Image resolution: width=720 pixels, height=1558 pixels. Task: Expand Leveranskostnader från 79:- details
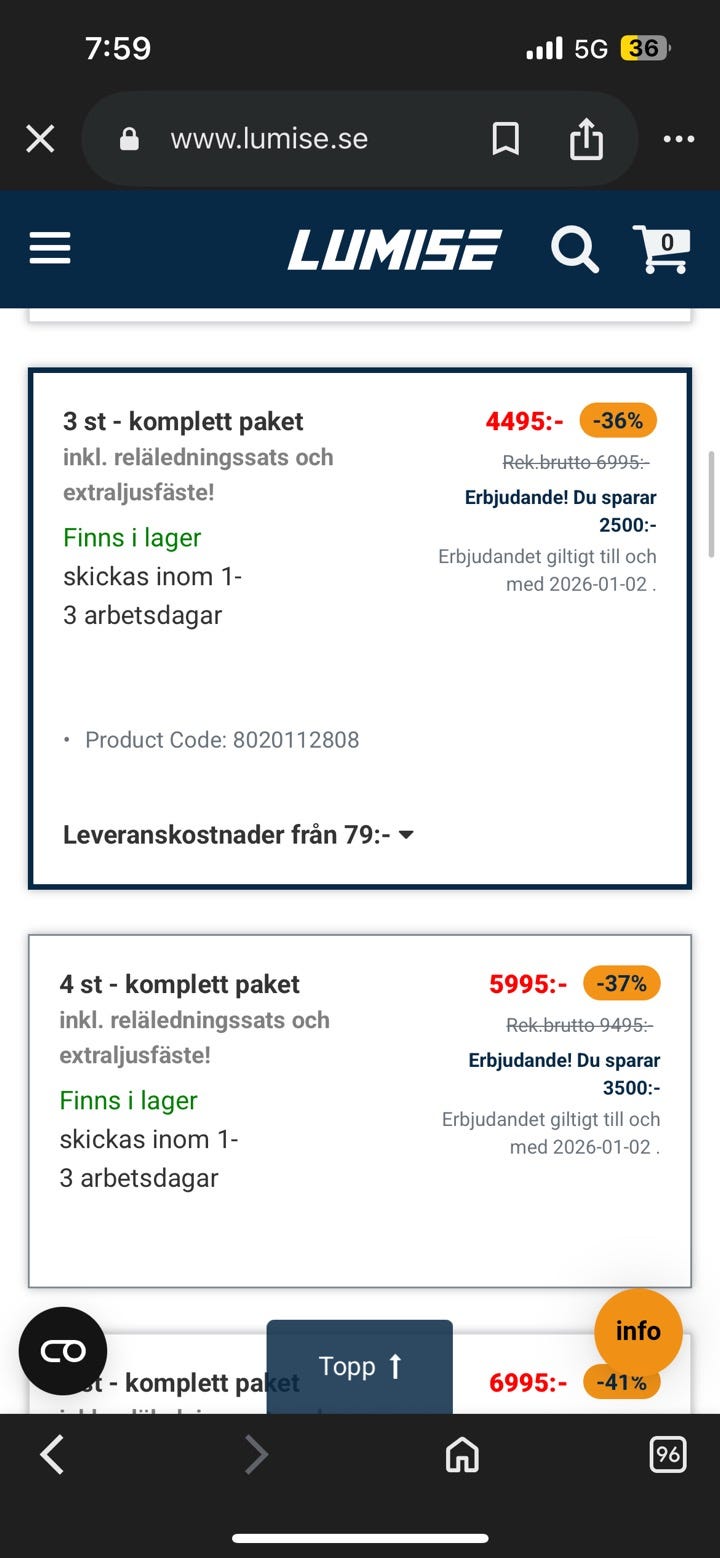[x=238, y=833]
